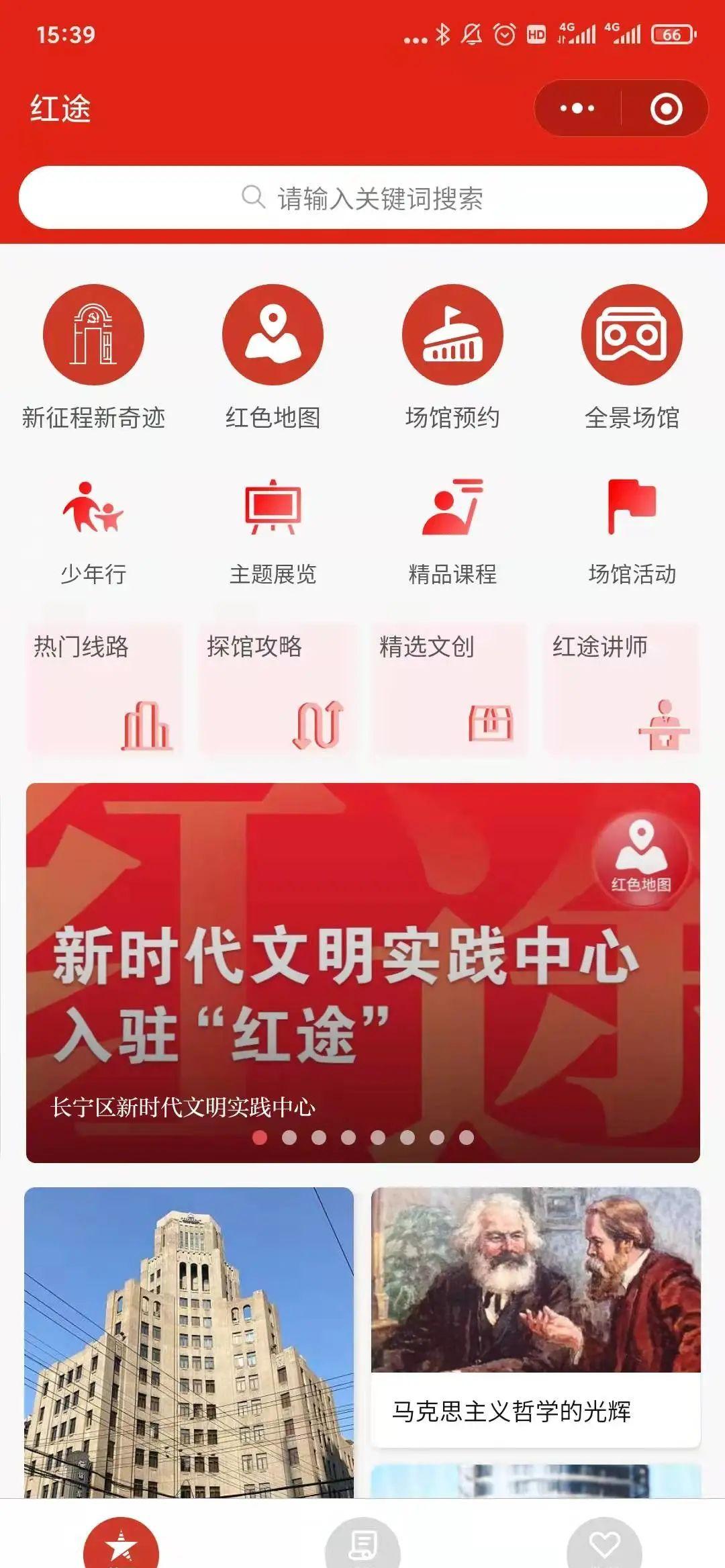Open the 探馆攻略 card
The width and height of the screenshot is (725, 1568).
[277, 688]
